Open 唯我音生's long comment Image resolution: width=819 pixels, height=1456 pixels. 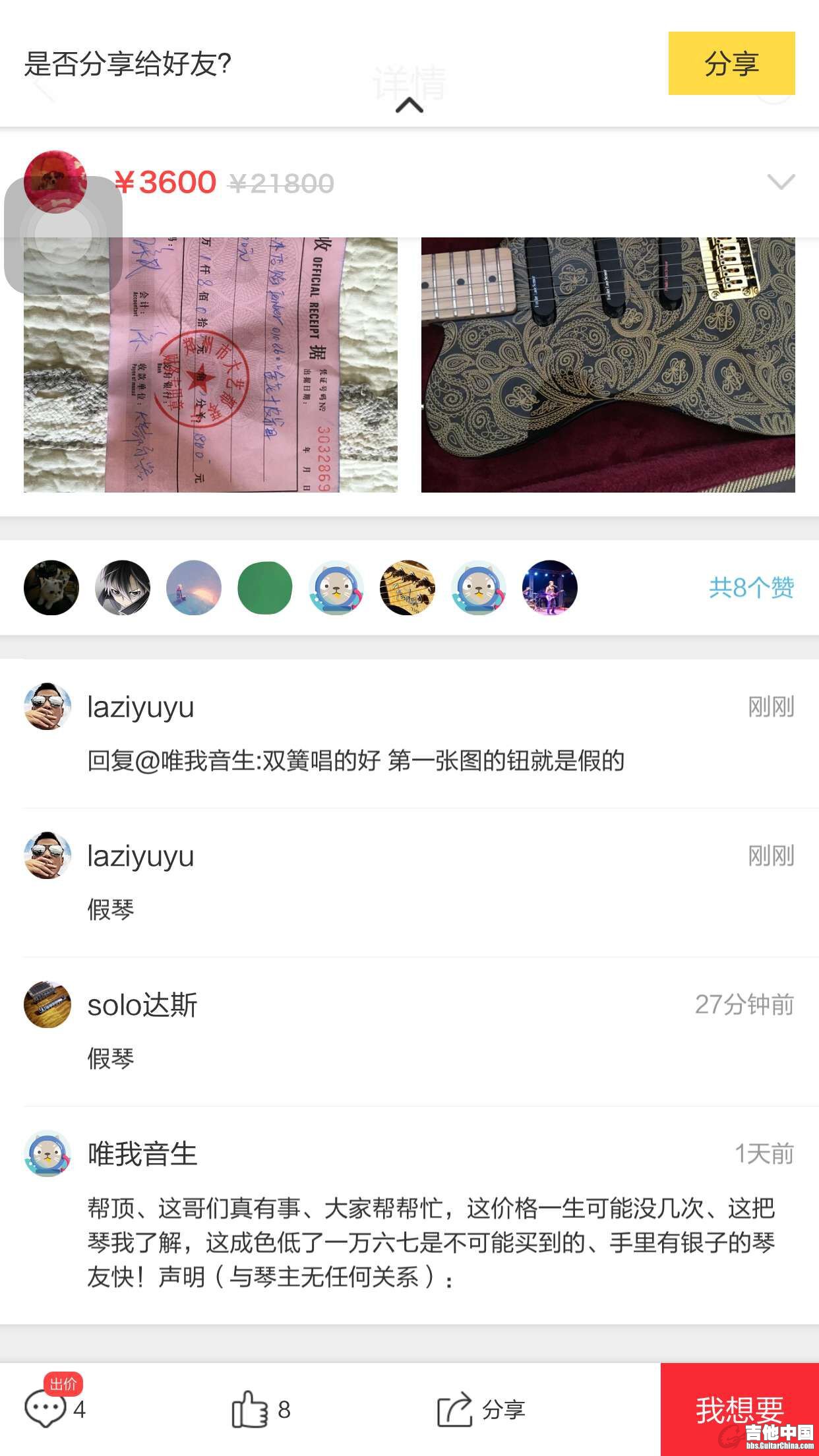[x=431, y=1242]
